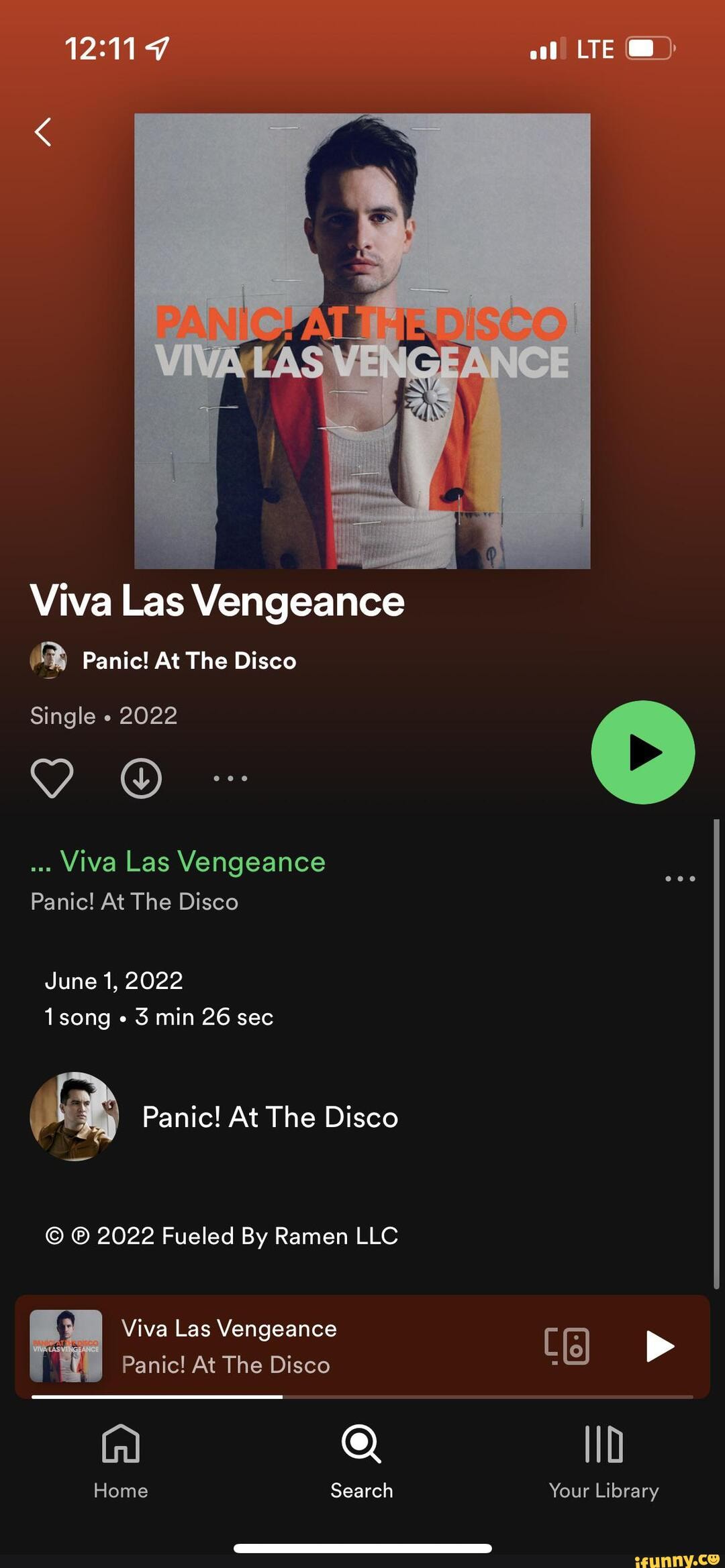The width and height of the screenshot is (725, 1568).
Task: Download the Viva Las Vengeance single
Action: point(141,778)
